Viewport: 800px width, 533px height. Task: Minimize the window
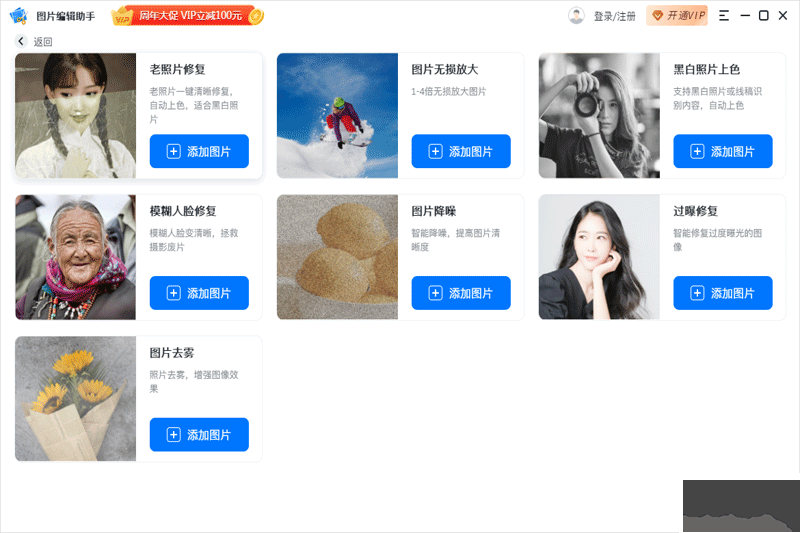pyautogui.click(x=744, y=16)
